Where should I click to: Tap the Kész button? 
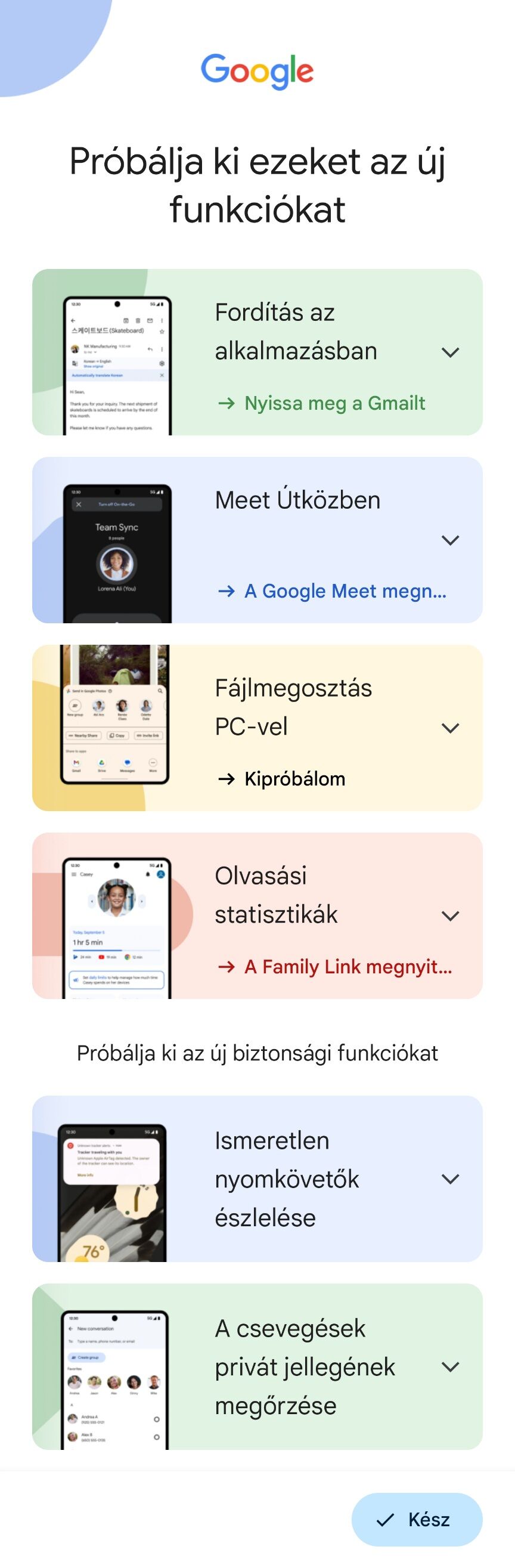point(417,1520)
